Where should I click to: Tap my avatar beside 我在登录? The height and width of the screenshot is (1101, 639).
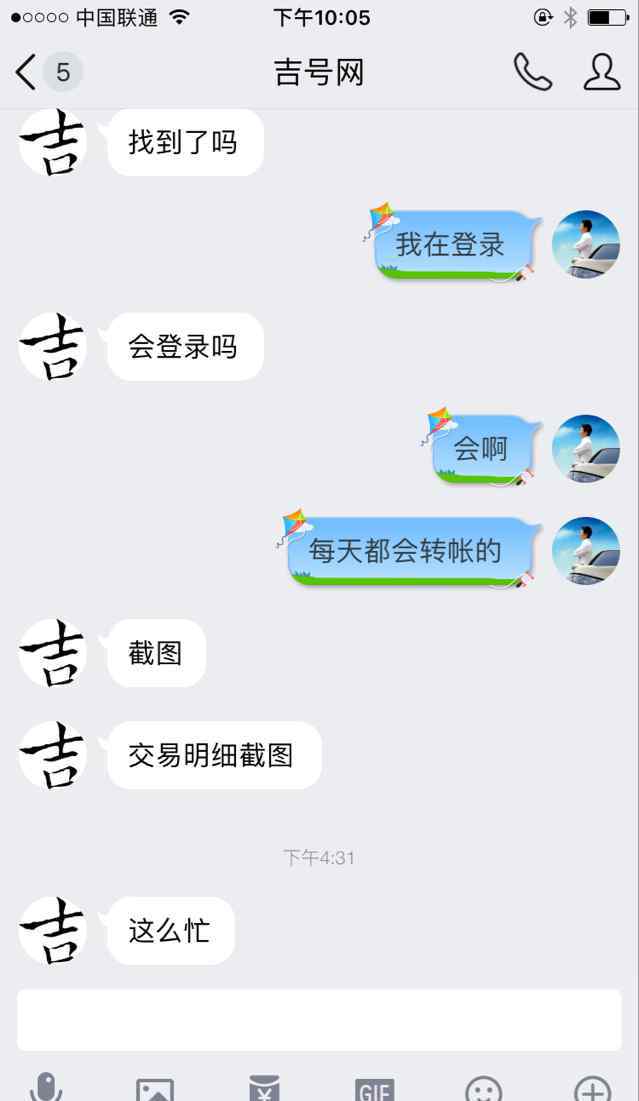pos(586,244)
